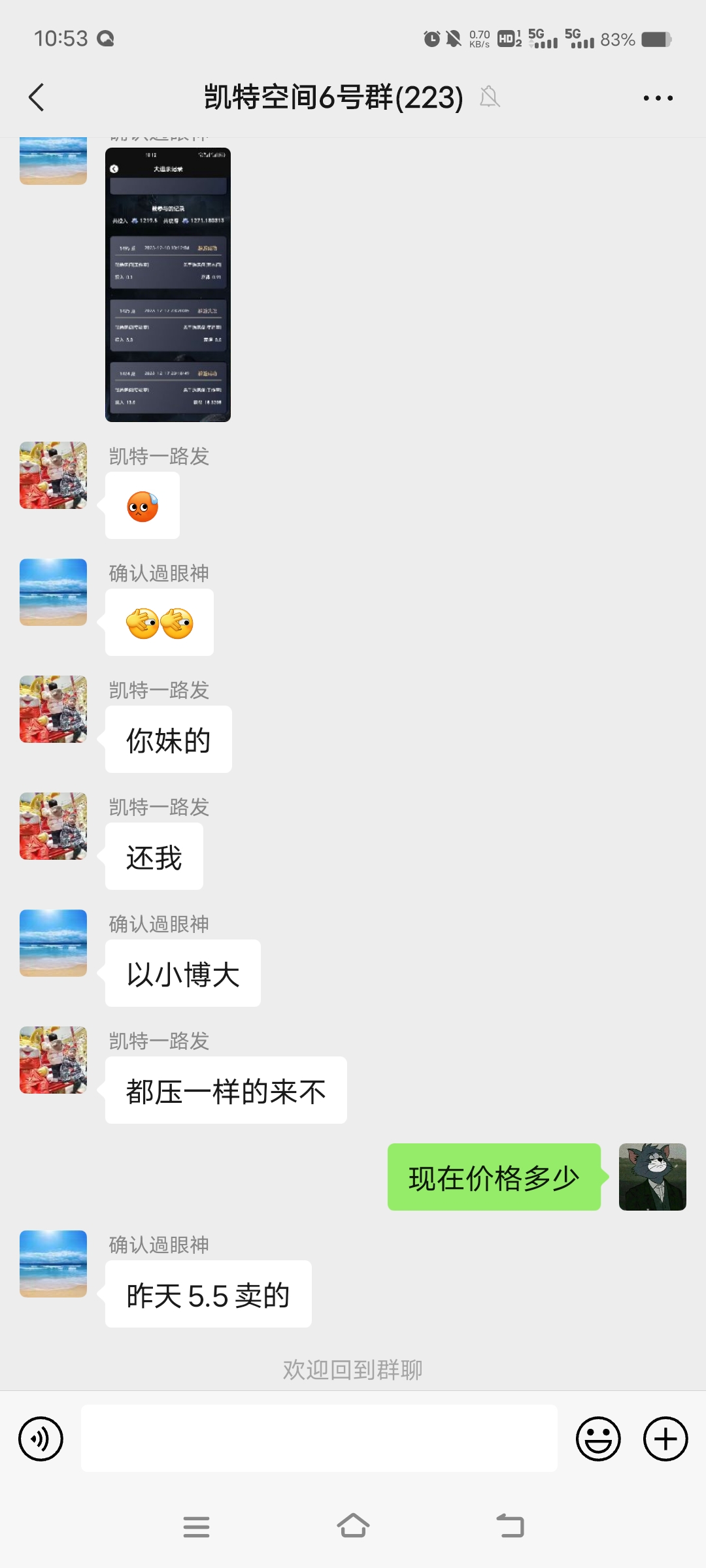This screenshot has height=1568, width=706.
Task: Open the emoji sticker panel
Action: click(598, 1439)
